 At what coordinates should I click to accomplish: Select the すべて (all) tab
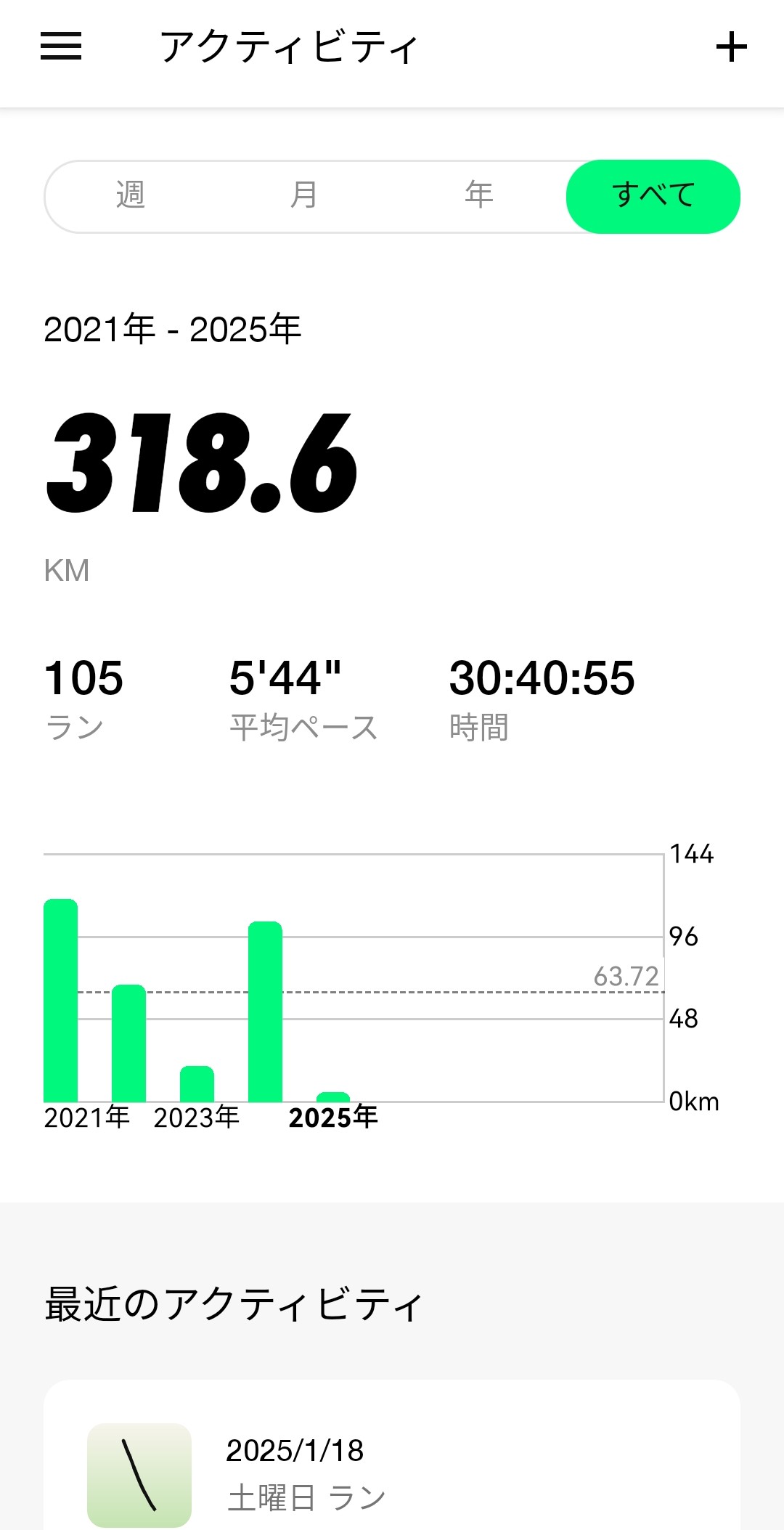653,196
